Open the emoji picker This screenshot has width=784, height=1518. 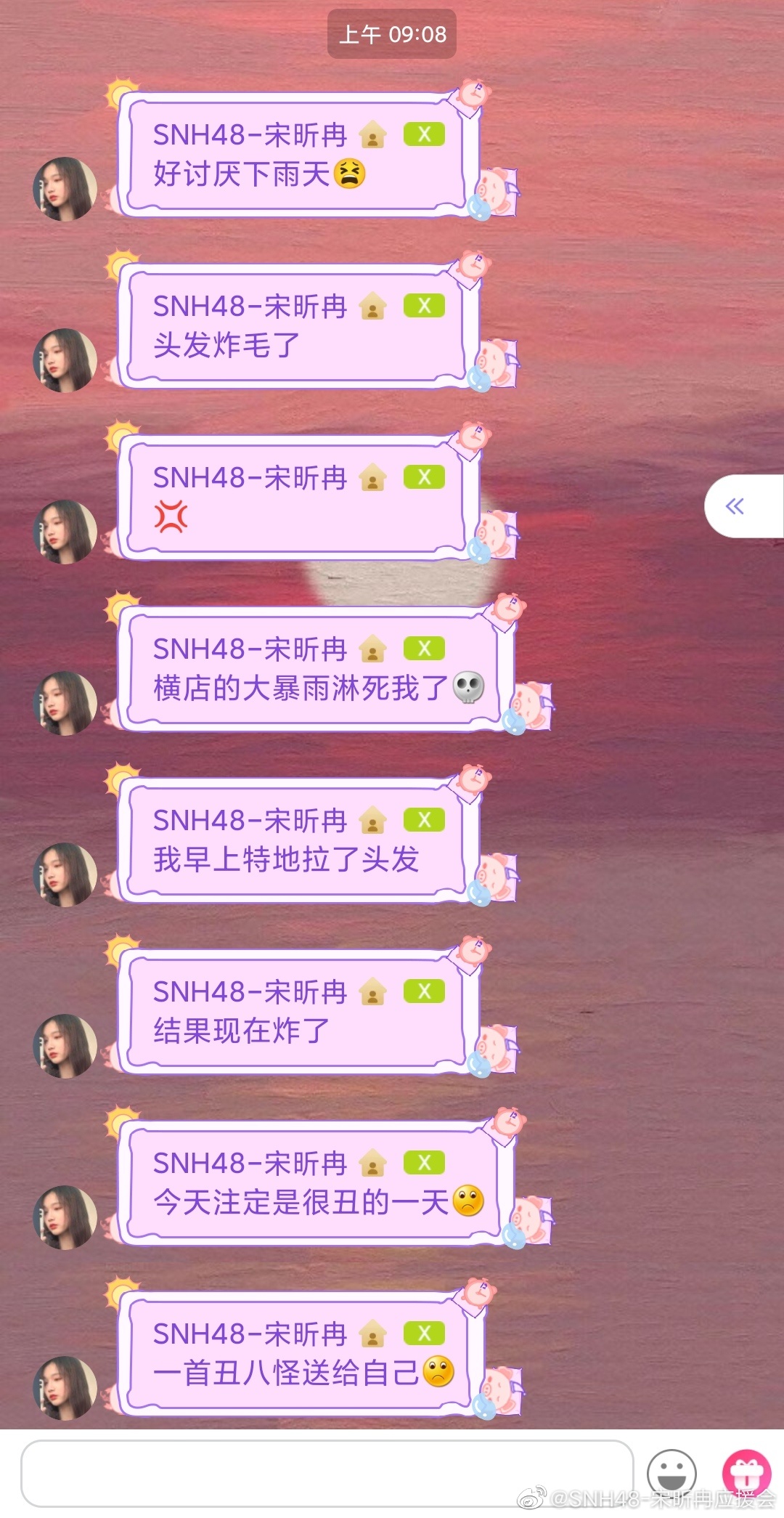point(671,1474)
